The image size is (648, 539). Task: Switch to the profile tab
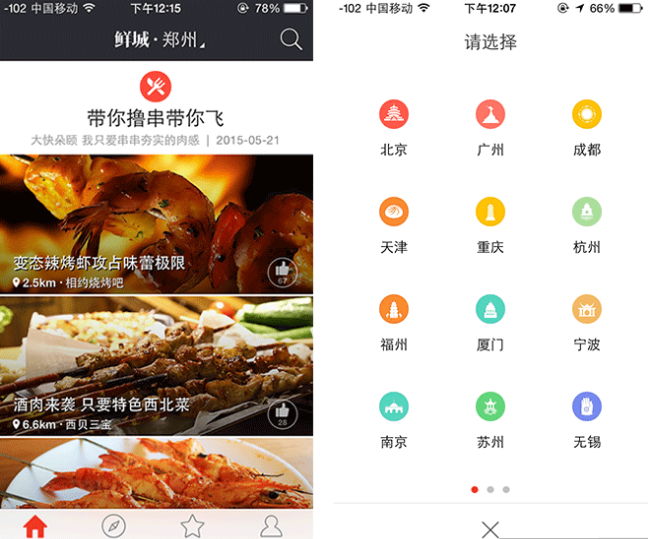pos(270,526)
